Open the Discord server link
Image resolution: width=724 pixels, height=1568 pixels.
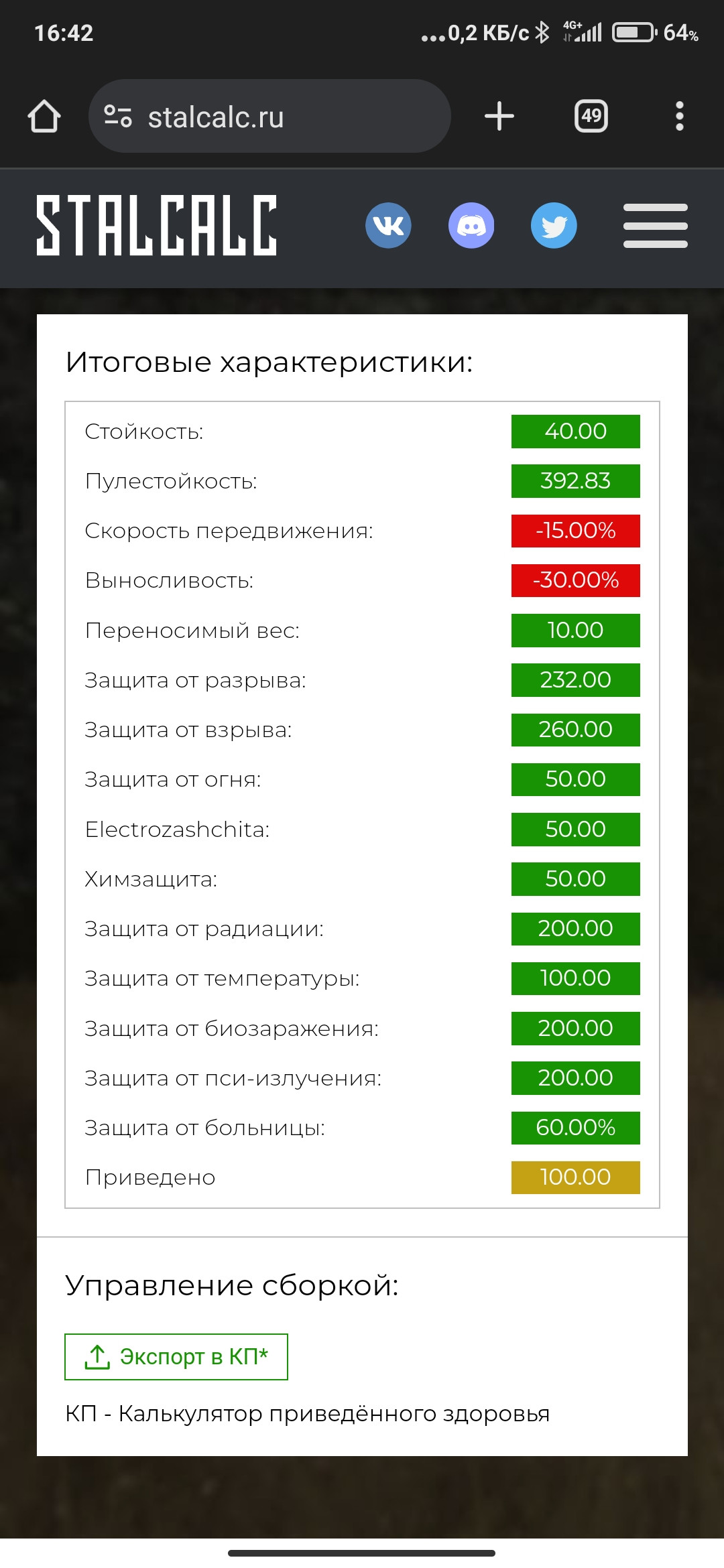pos(471,226)
